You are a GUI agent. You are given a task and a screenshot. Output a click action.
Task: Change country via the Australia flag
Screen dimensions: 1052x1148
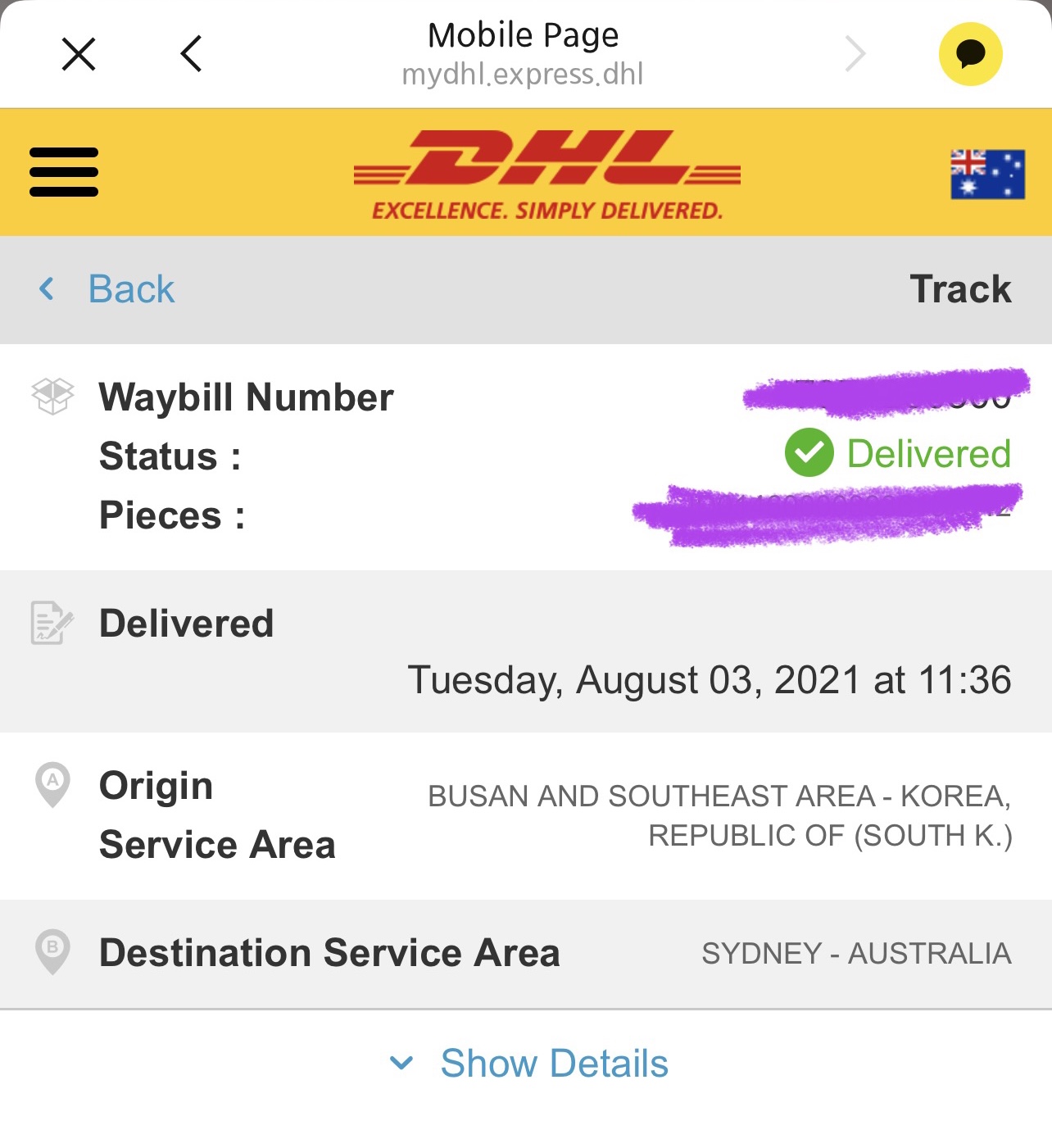coord(987,174)
